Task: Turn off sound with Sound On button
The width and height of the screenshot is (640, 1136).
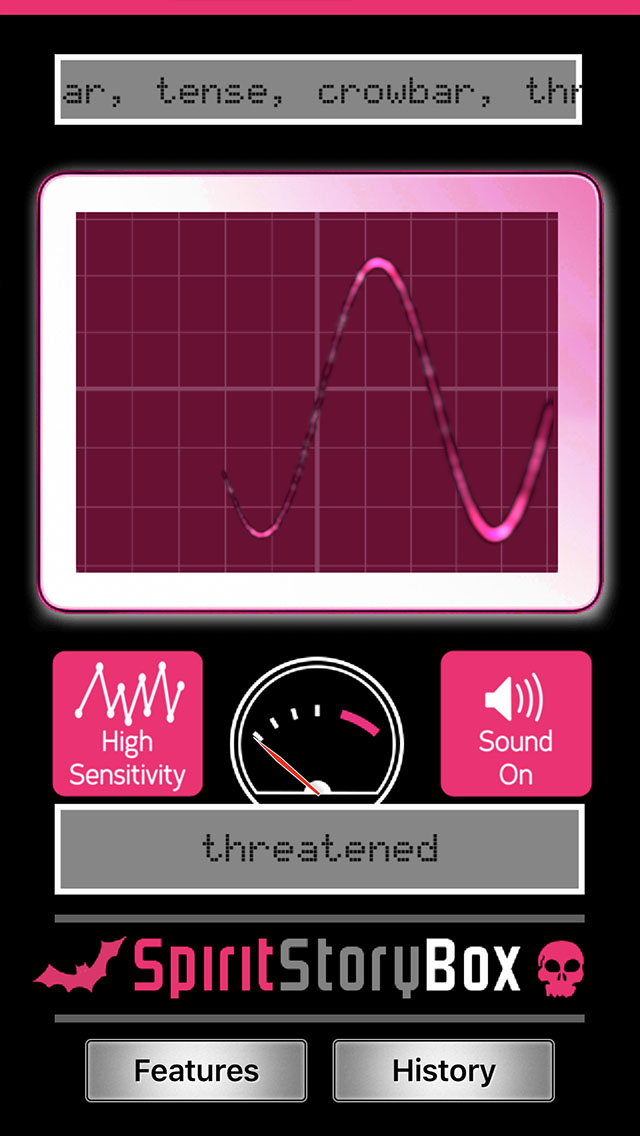Action: pos(516,723)
